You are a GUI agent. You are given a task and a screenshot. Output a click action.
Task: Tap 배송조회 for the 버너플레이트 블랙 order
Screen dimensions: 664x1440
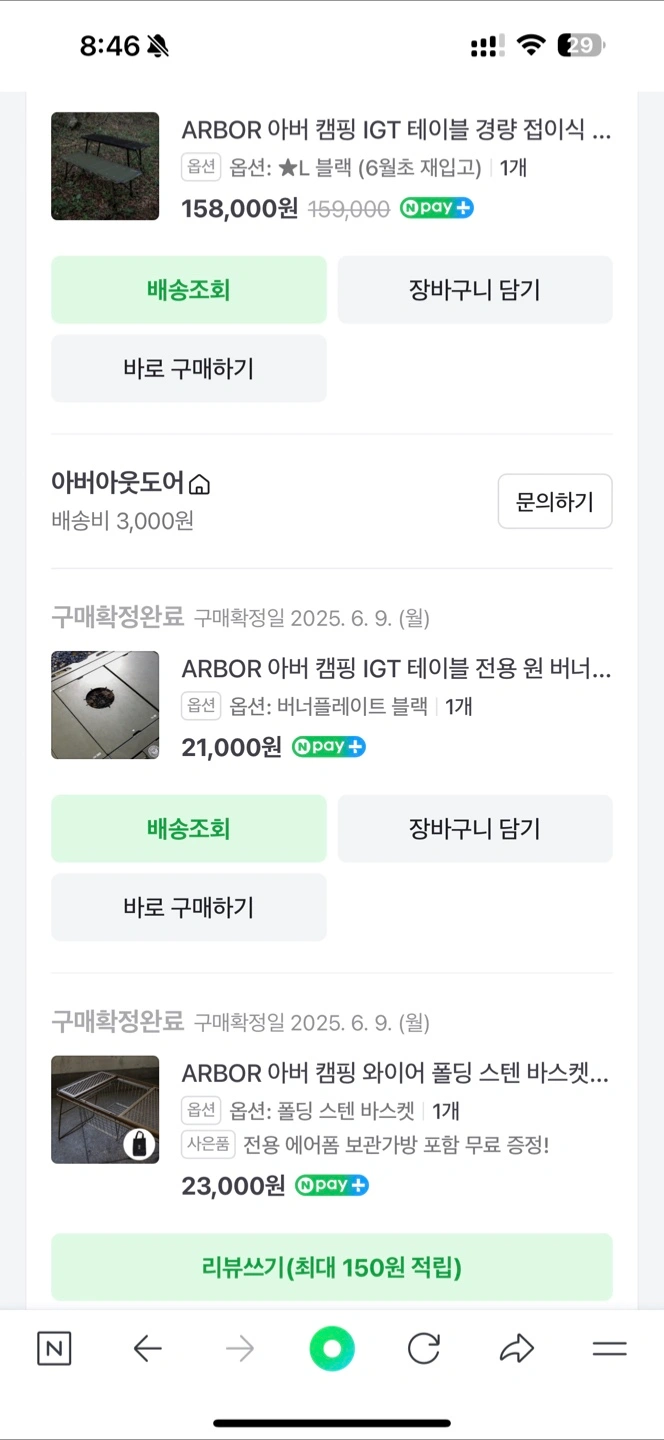pos(189,828)
